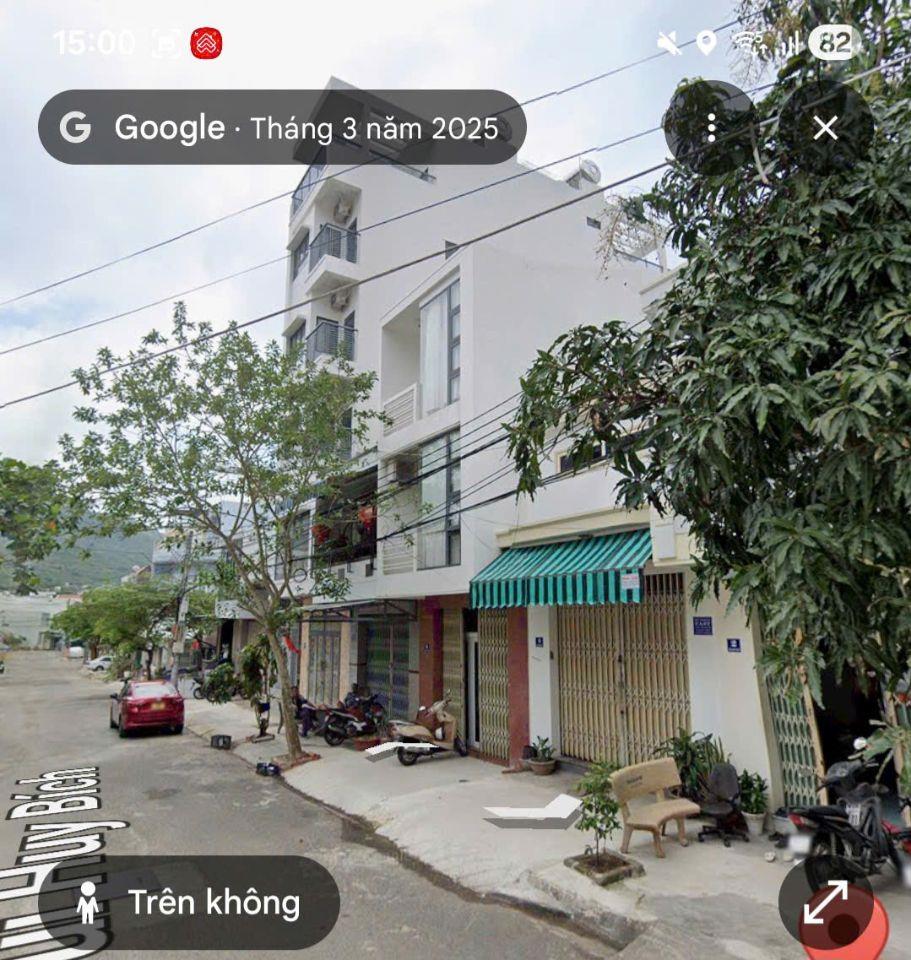Screen dimensions: 911x960
Task: Tap the screen recording indicator icon
Action: 160,42
